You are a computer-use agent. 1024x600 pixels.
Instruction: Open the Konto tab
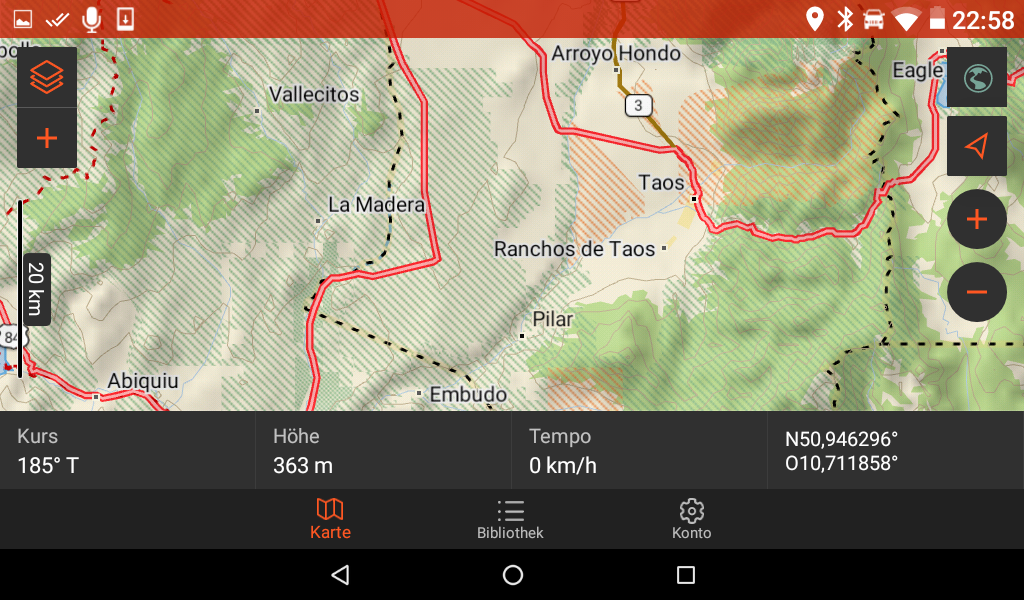(691, 519)
